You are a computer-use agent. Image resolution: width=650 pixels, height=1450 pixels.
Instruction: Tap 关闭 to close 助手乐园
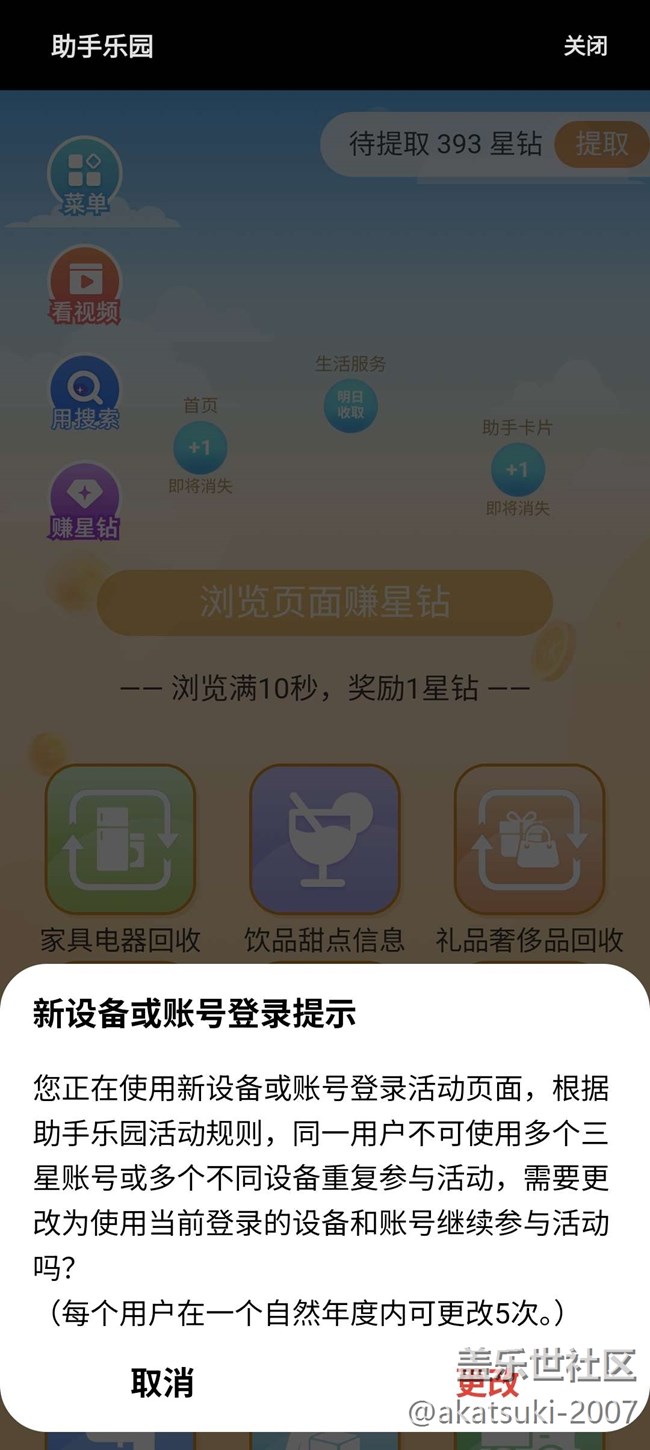point(585,46)
